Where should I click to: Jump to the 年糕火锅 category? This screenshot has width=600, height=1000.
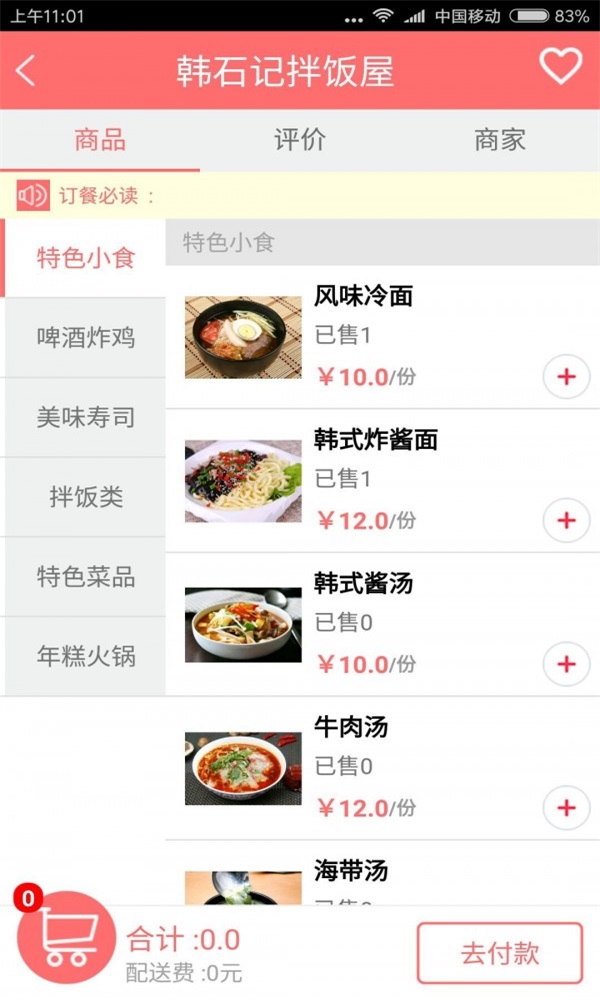pyautogui.click(x=85, y=657)
